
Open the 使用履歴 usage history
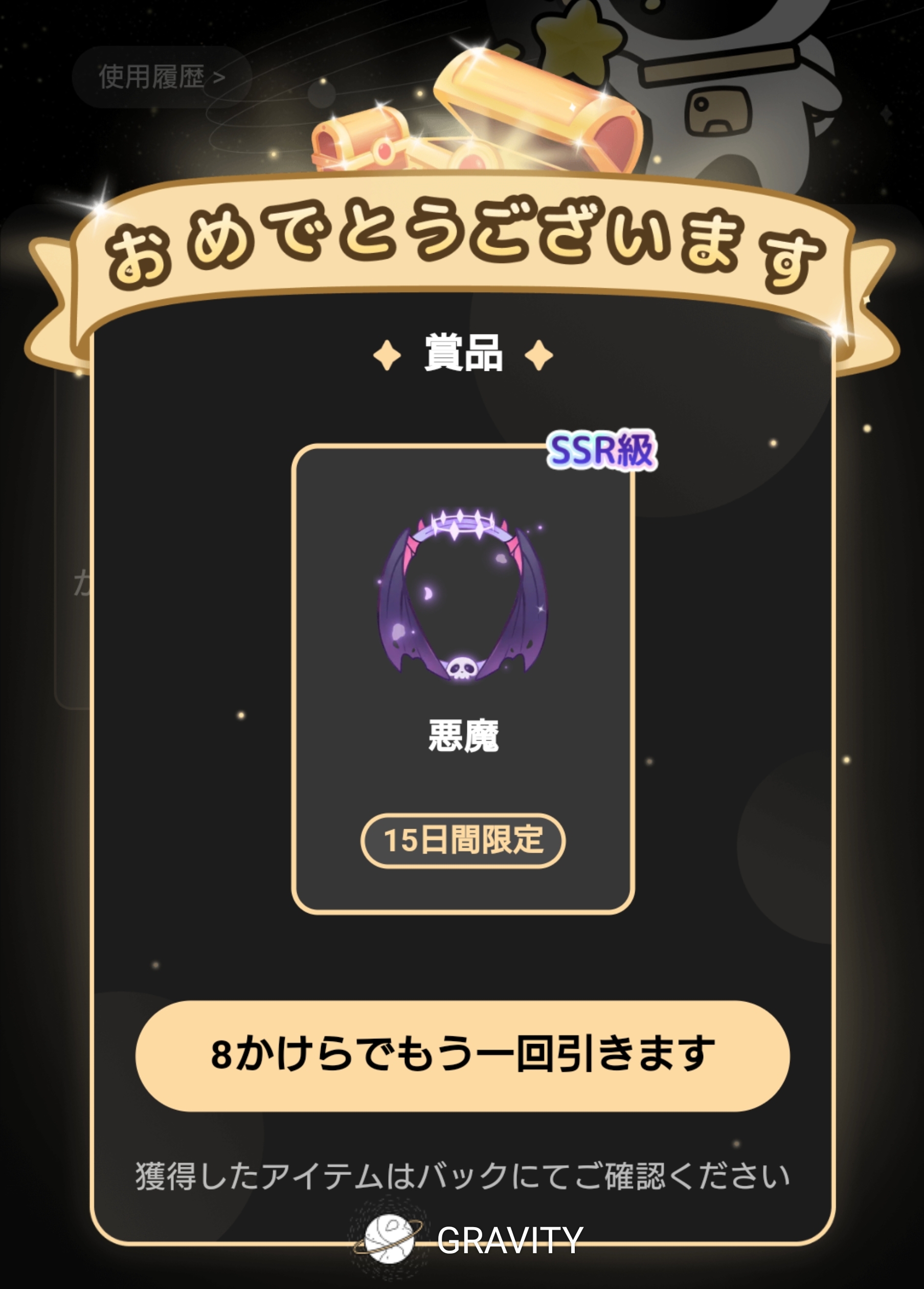tap(162, 77)
